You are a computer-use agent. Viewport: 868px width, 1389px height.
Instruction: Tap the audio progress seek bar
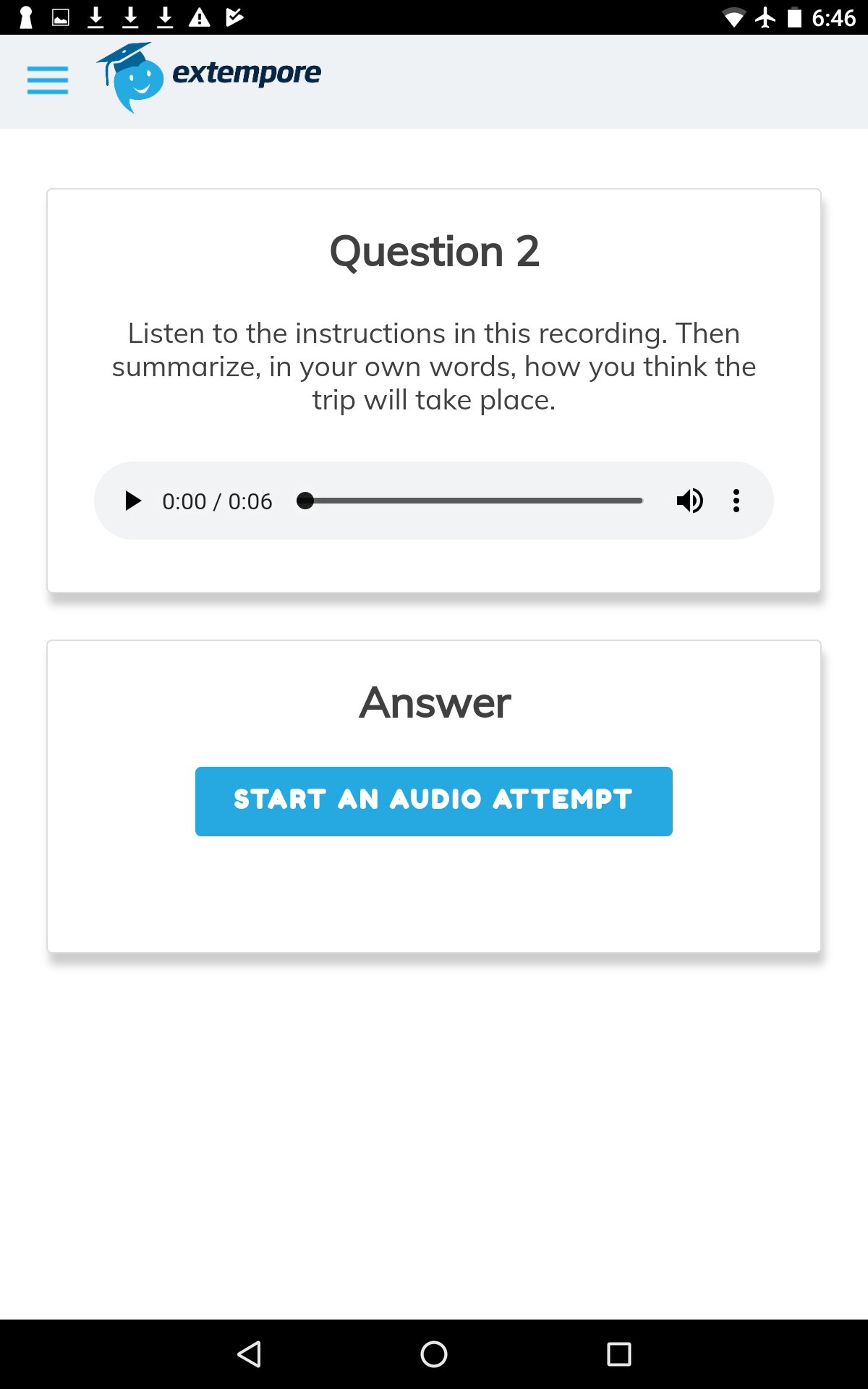click(474, 501)
